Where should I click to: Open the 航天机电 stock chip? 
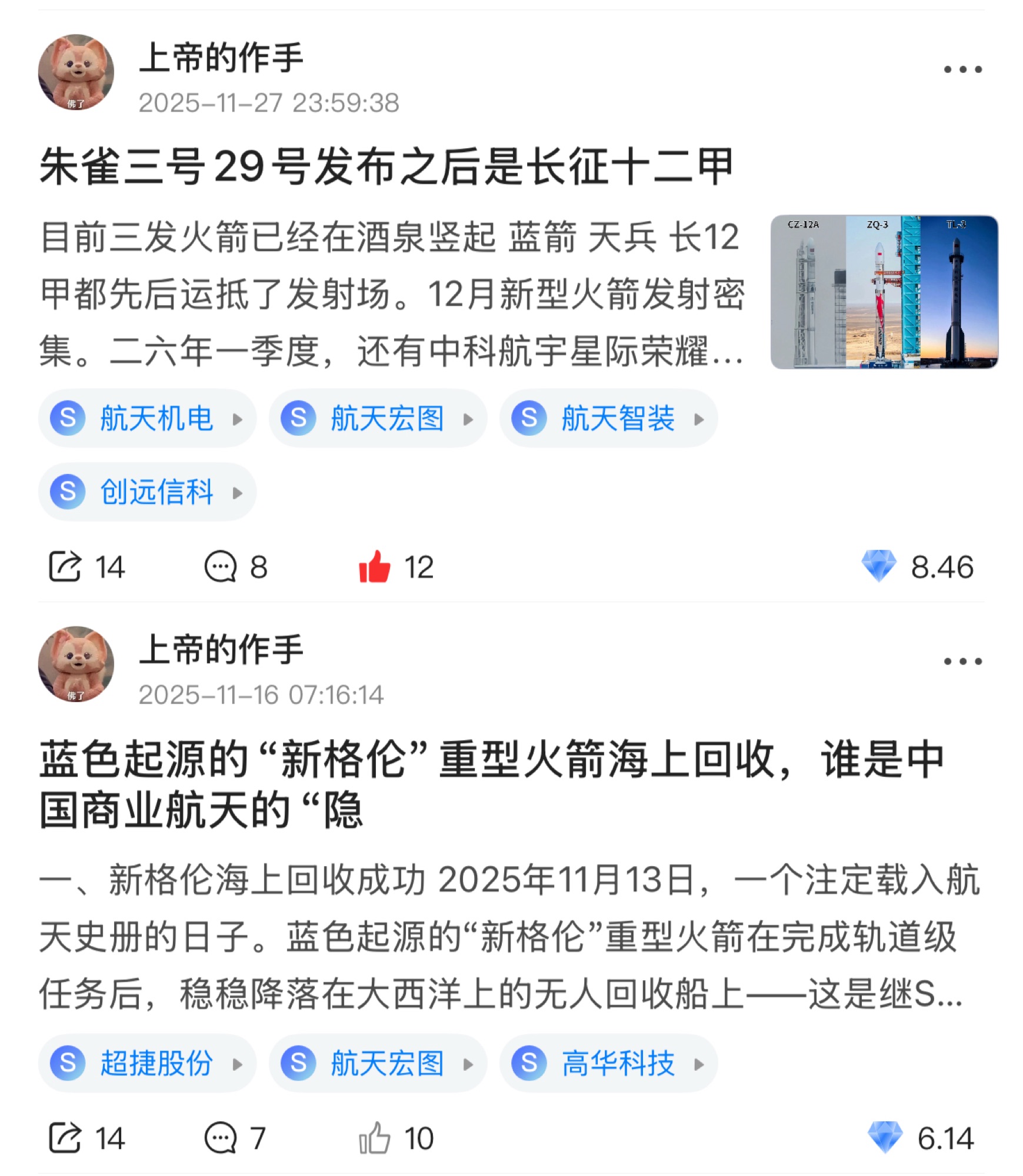pyautogui.click(x=147, y=419)
